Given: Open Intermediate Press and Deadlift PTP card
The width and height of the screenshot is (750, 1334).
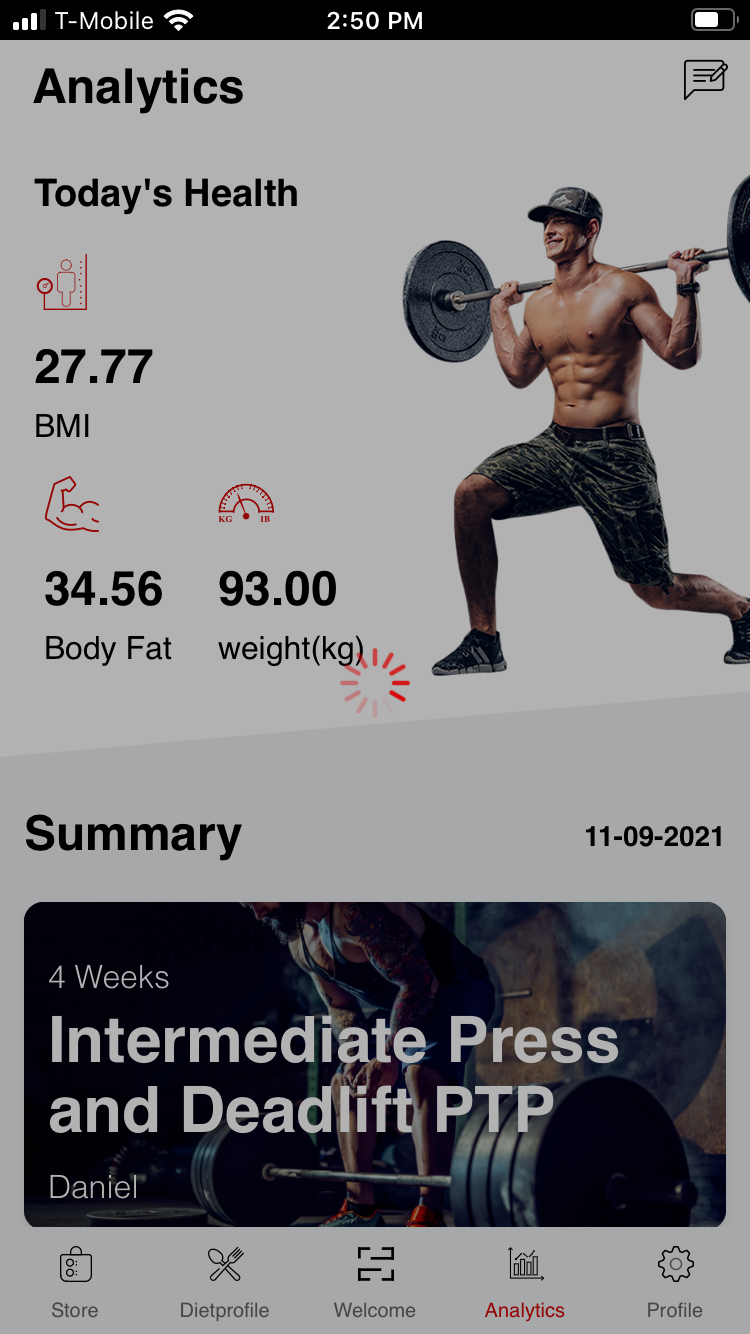Looking at the screenshot, I should [x=375, y=1064].
